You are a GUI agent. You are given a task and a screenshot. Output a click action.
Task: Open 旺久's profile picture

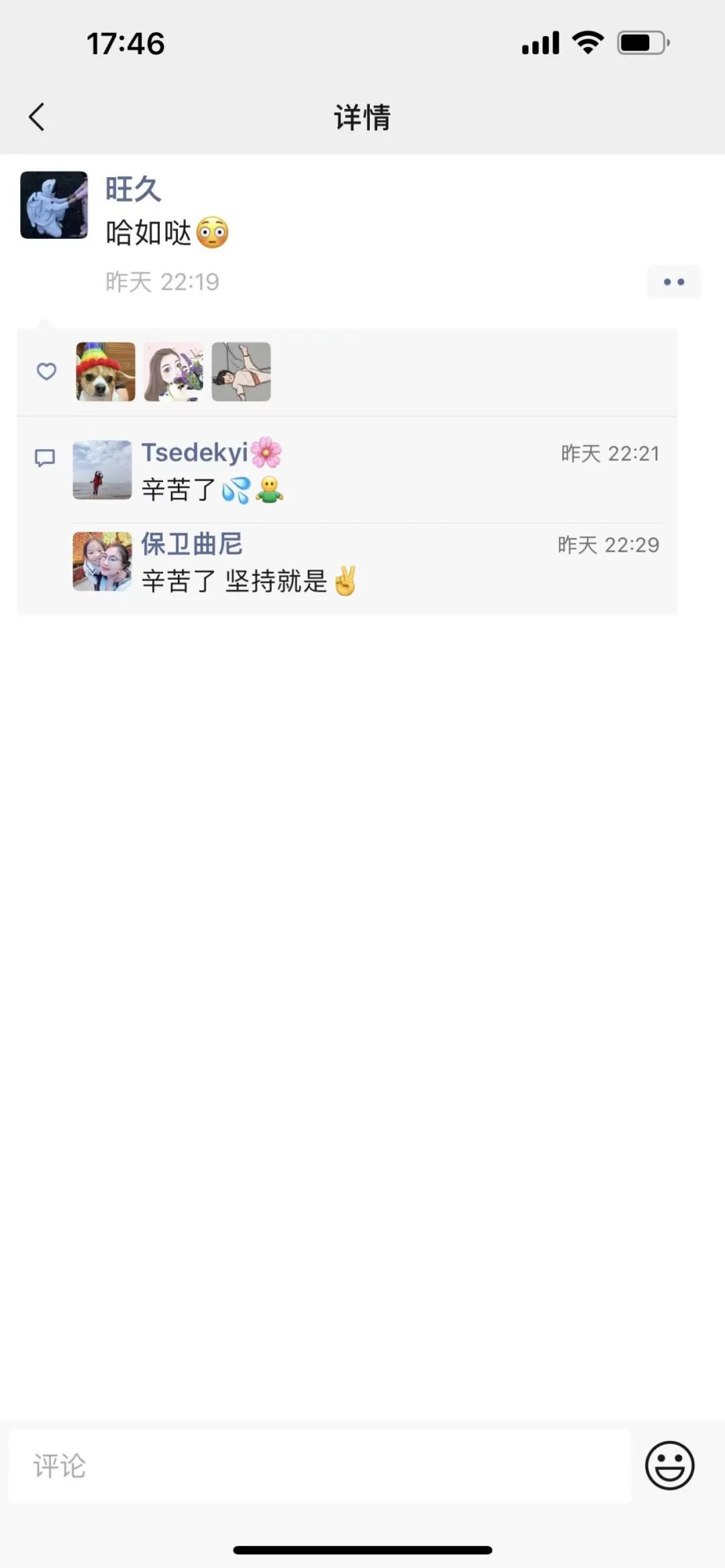click(x=54, y=205)
